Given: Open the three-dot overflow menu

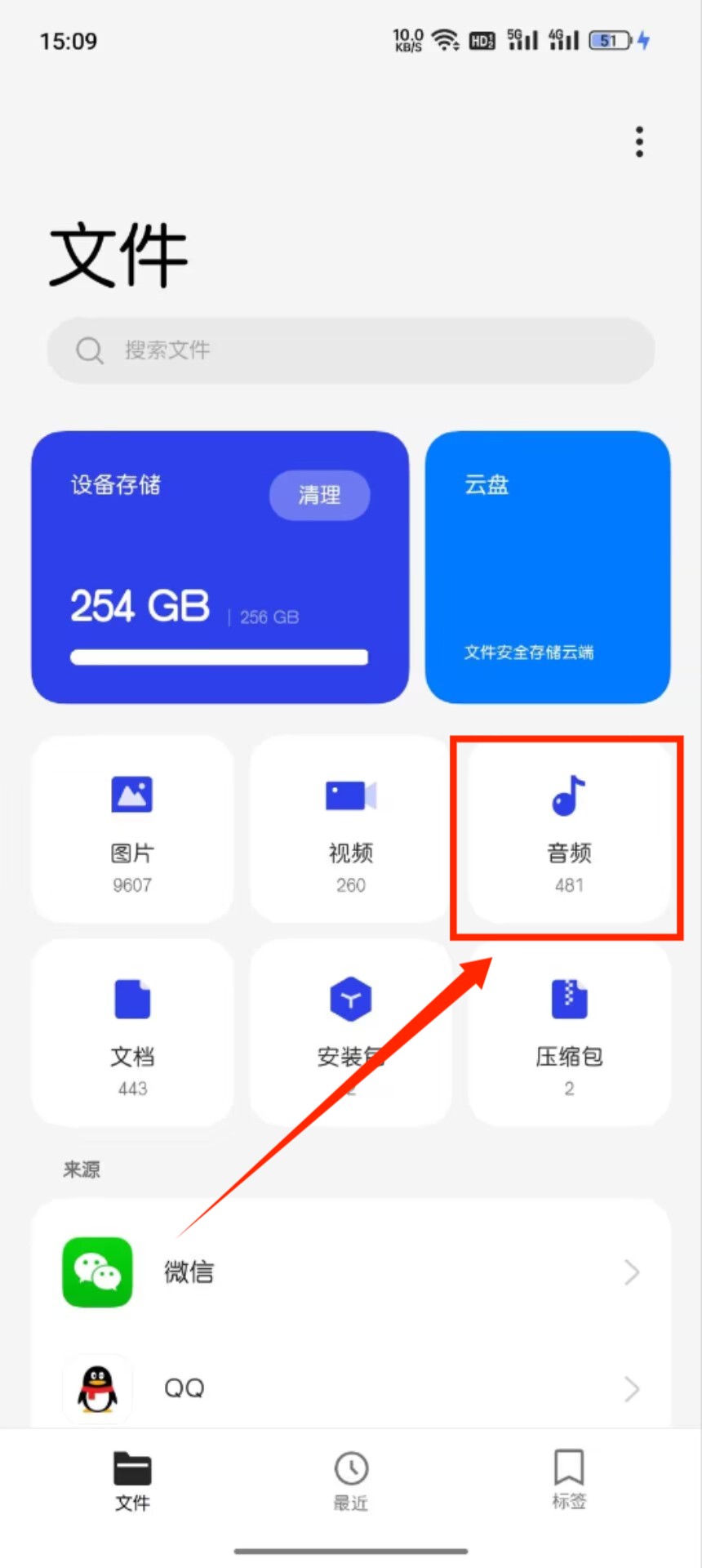Looking at the screenshot, I should [x=639, y=142].
